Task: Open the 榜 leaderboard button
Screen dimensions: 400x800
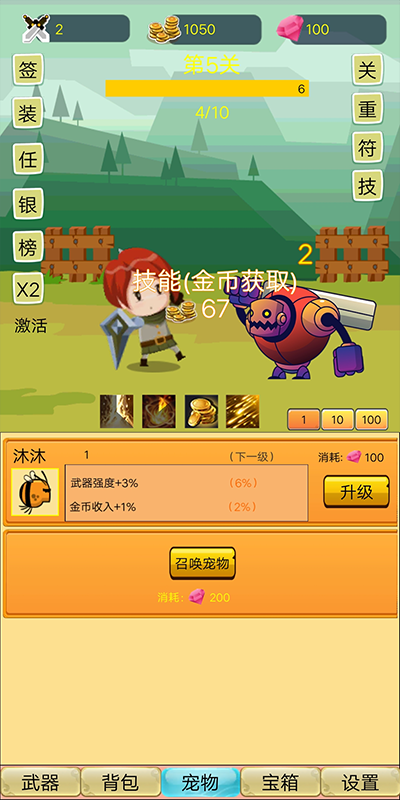Action: coord(28,247)
